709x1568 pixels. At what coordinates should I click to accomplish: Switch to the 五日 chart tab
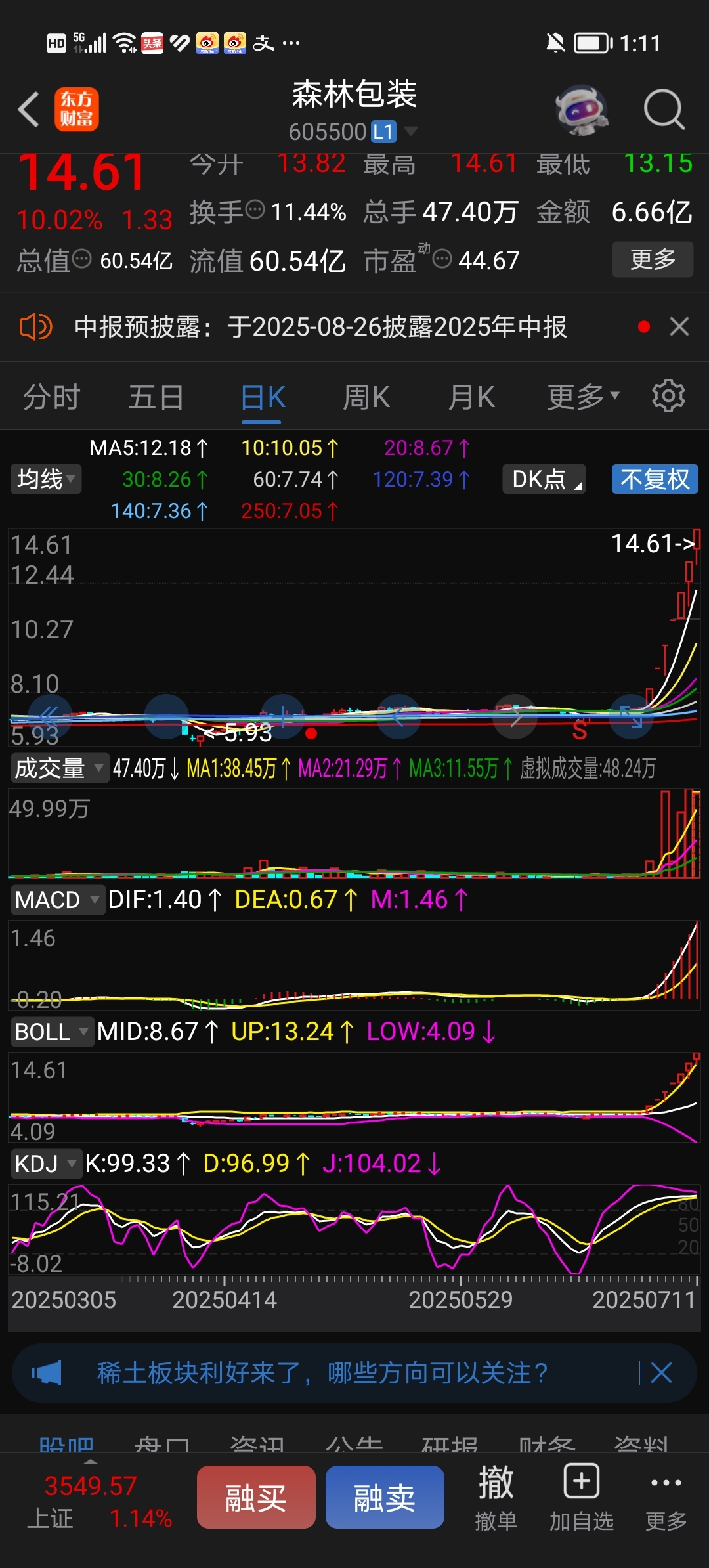(156, 397)
